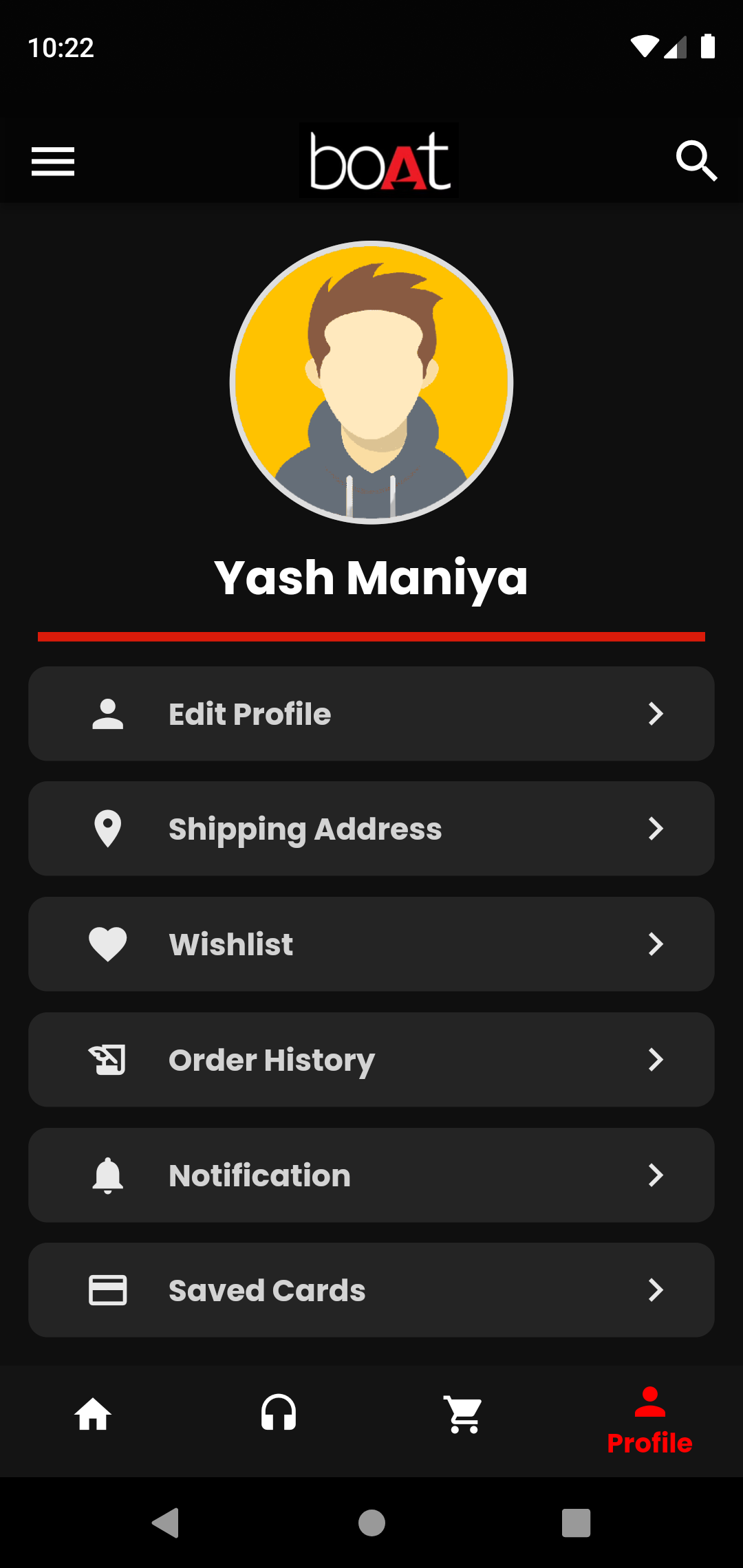Go to Shipping Address
The height and width of the screenshot is (1568, 743).
pyautogui.click(x=371, y=829)
